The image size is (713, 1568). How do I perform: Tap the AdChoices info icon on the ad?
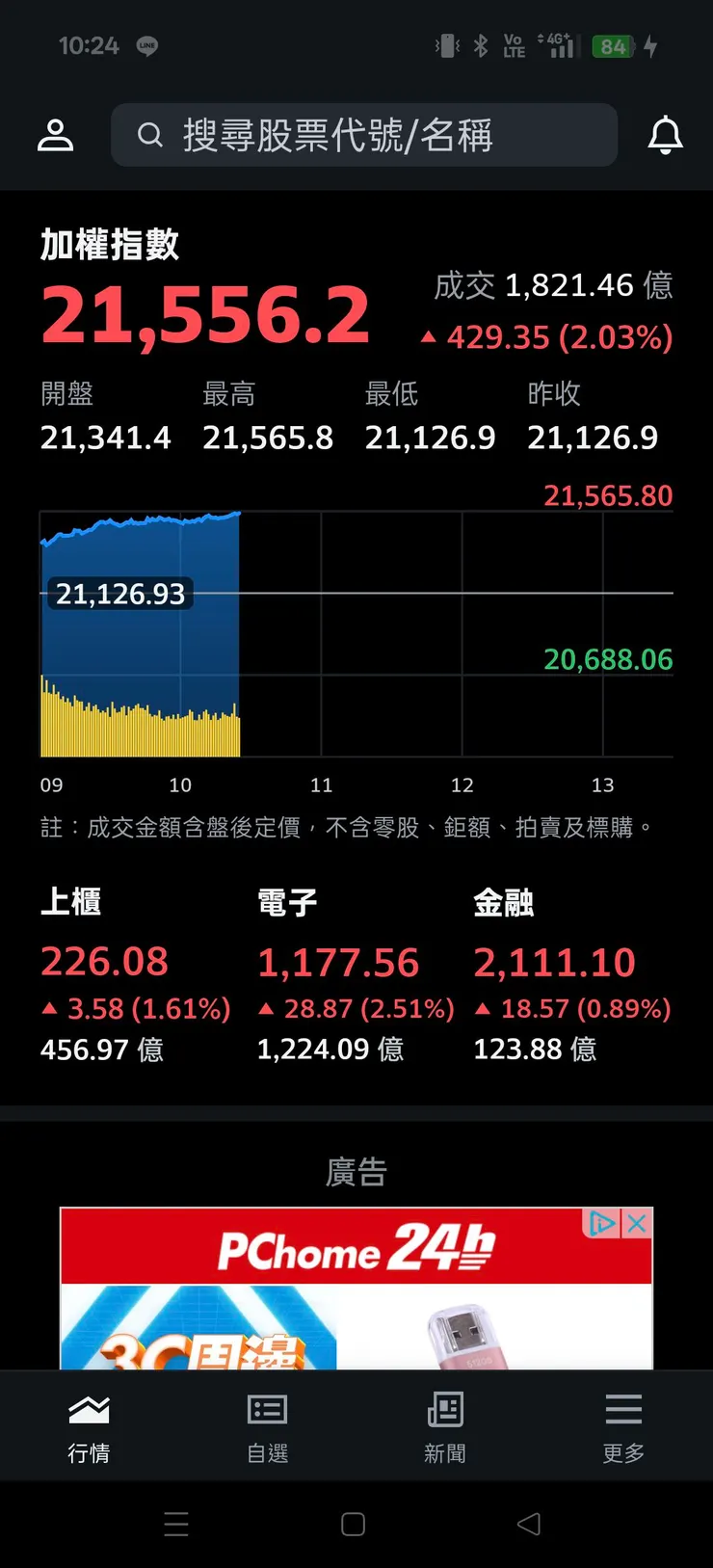(603, 1224)
